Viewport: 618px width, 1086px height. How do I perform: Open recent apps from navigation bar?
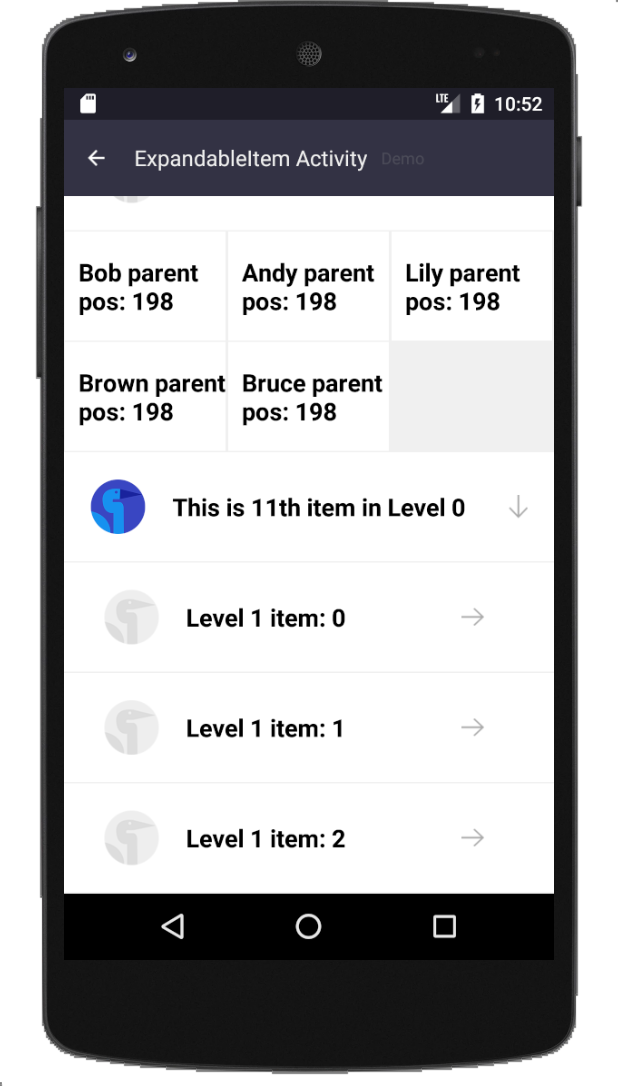click(x=444, y=927)
